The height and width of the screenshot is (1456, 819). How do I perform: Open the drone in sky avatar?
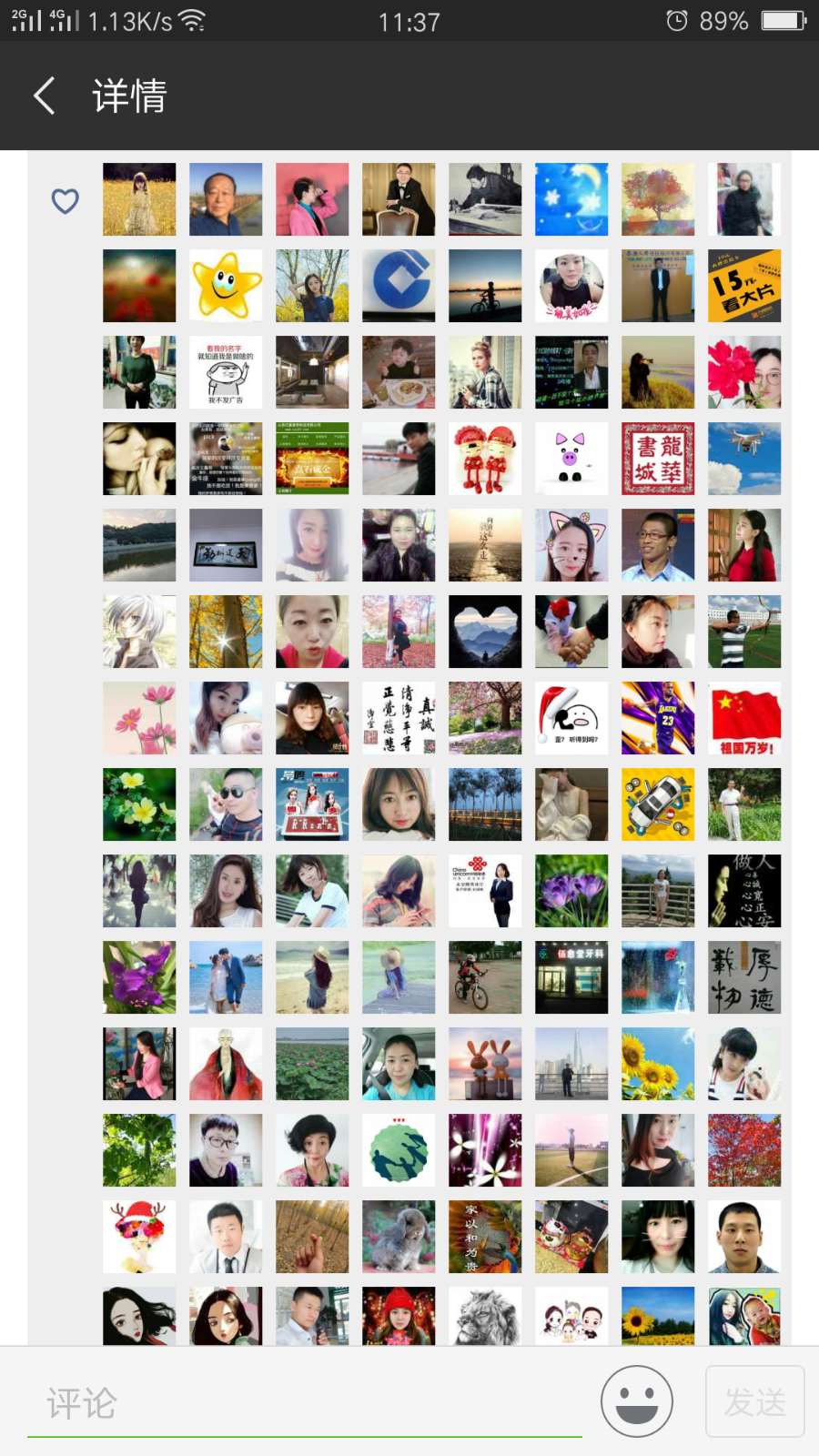pyautogui.click(x=744, y=459)
